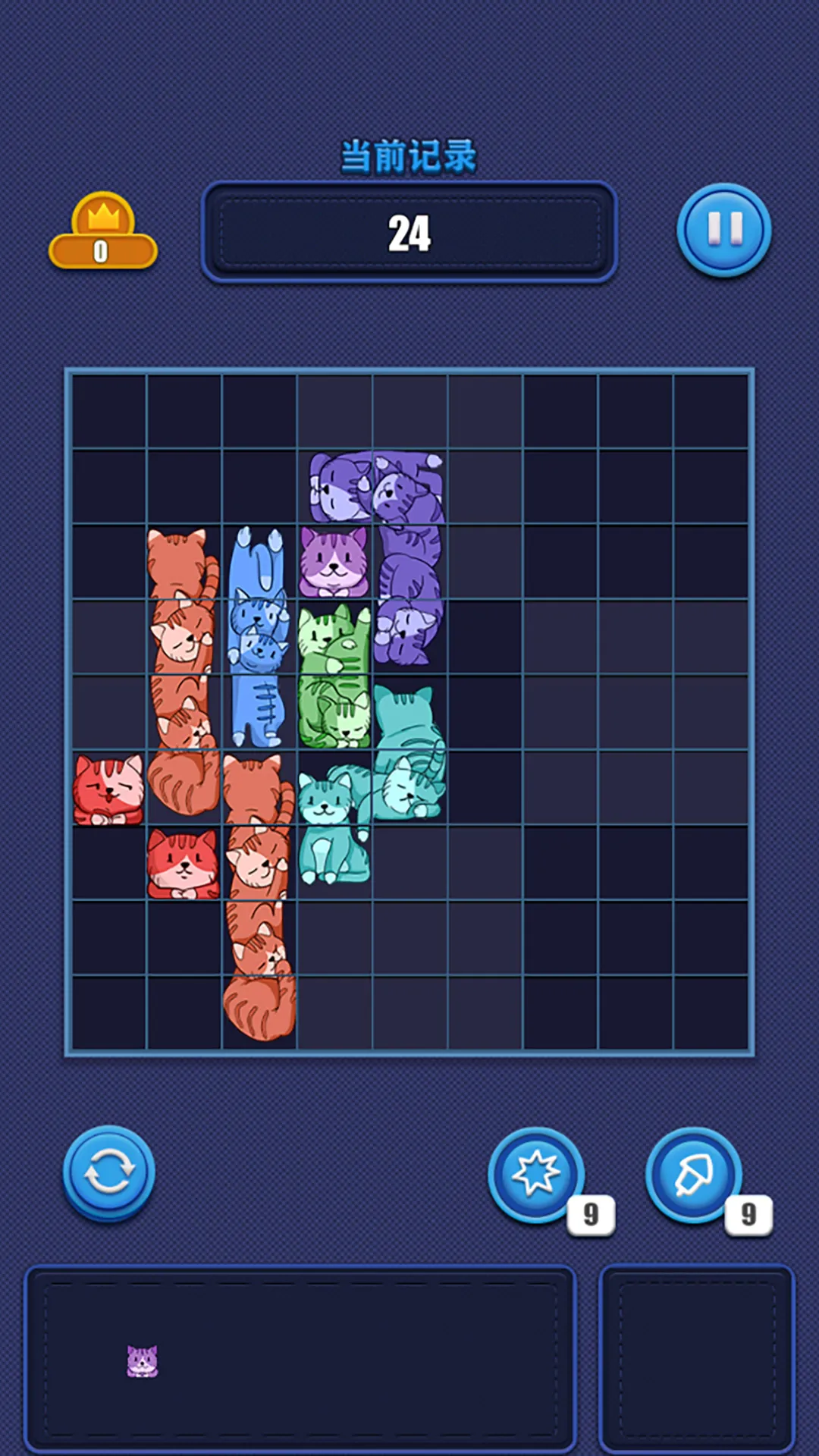Tap the empty hold slot box
Image resolution: width=819 pixels, height=1456 pixels.
[x=697, y=1358]
